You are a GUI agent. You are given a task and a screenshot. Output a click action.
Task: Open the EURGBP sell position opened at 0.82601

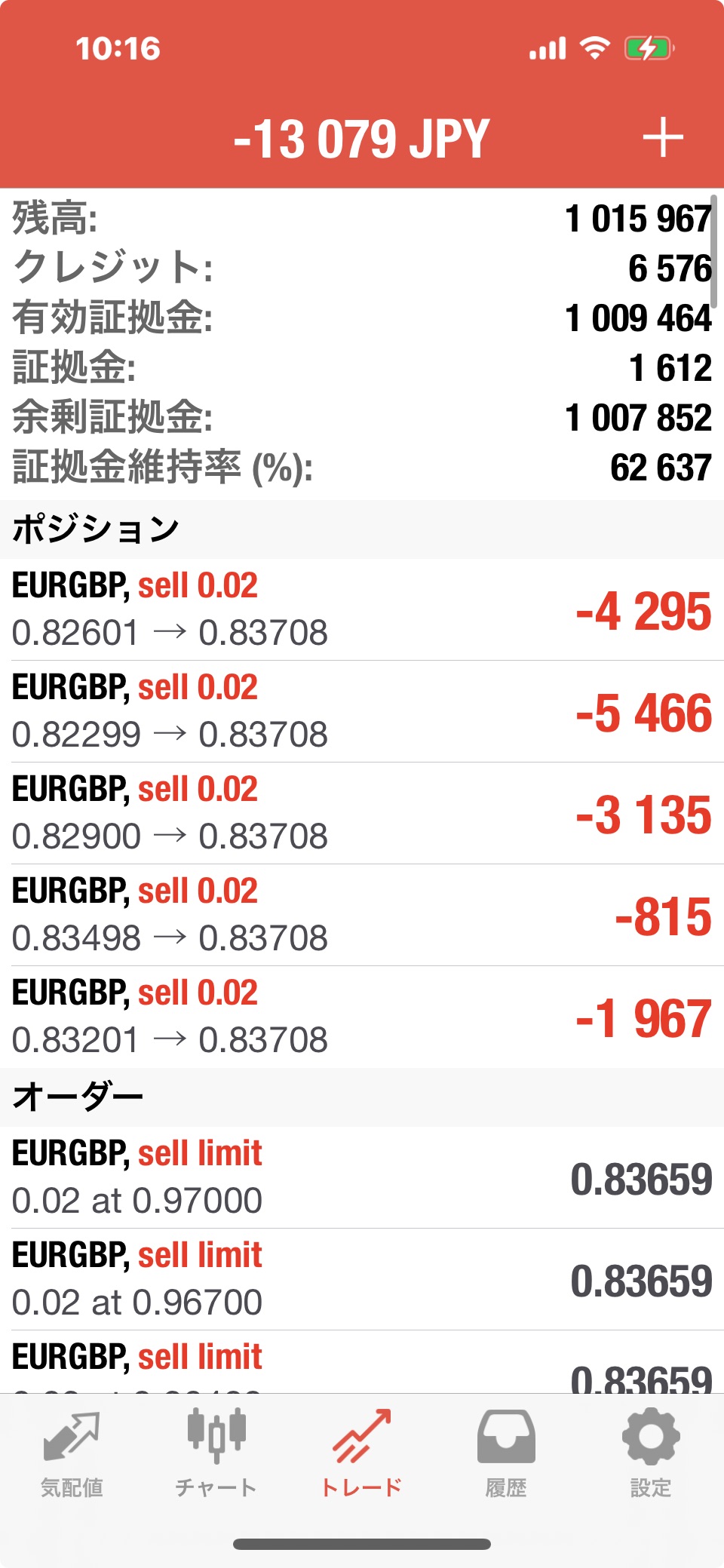362,609
